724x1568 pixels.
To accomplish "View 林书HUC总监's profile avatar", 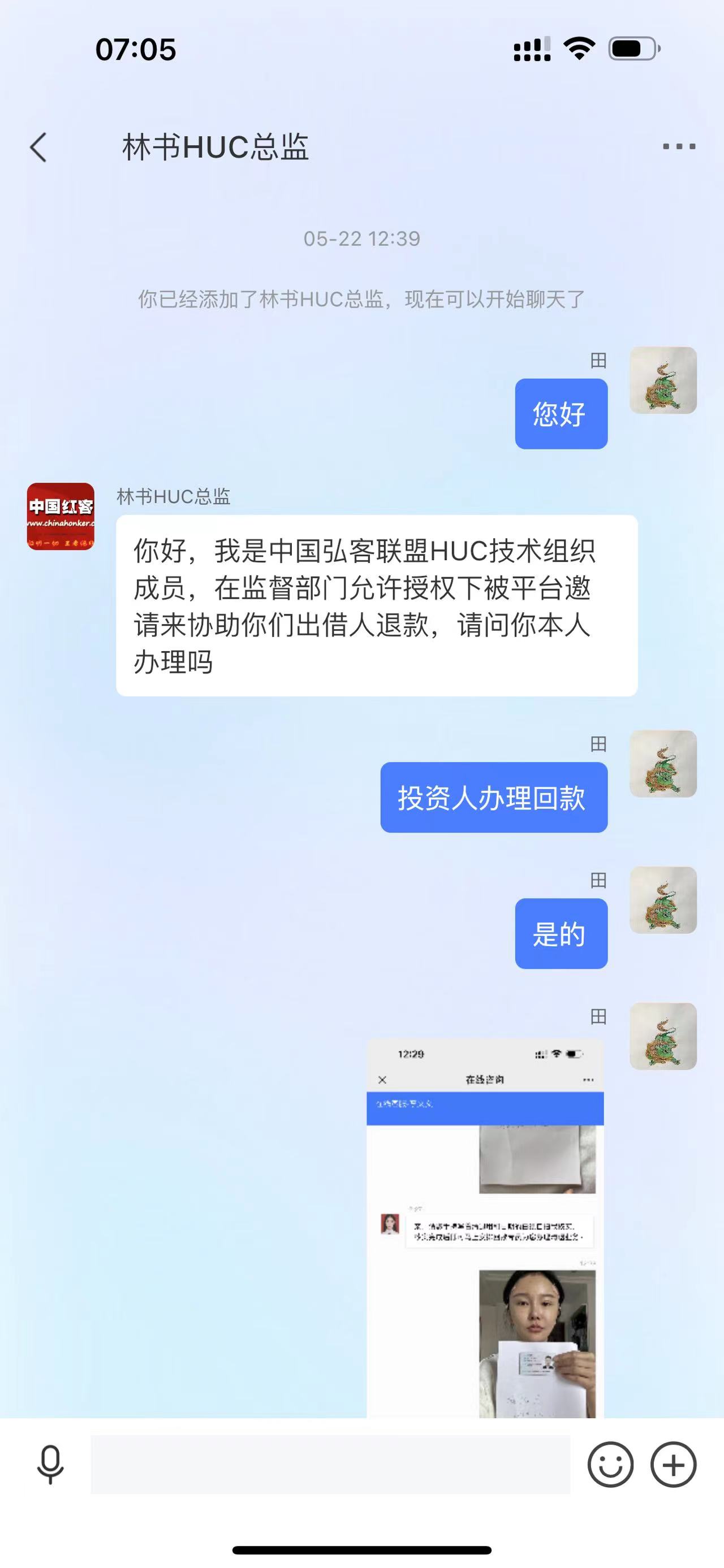I will click(61, 516).
